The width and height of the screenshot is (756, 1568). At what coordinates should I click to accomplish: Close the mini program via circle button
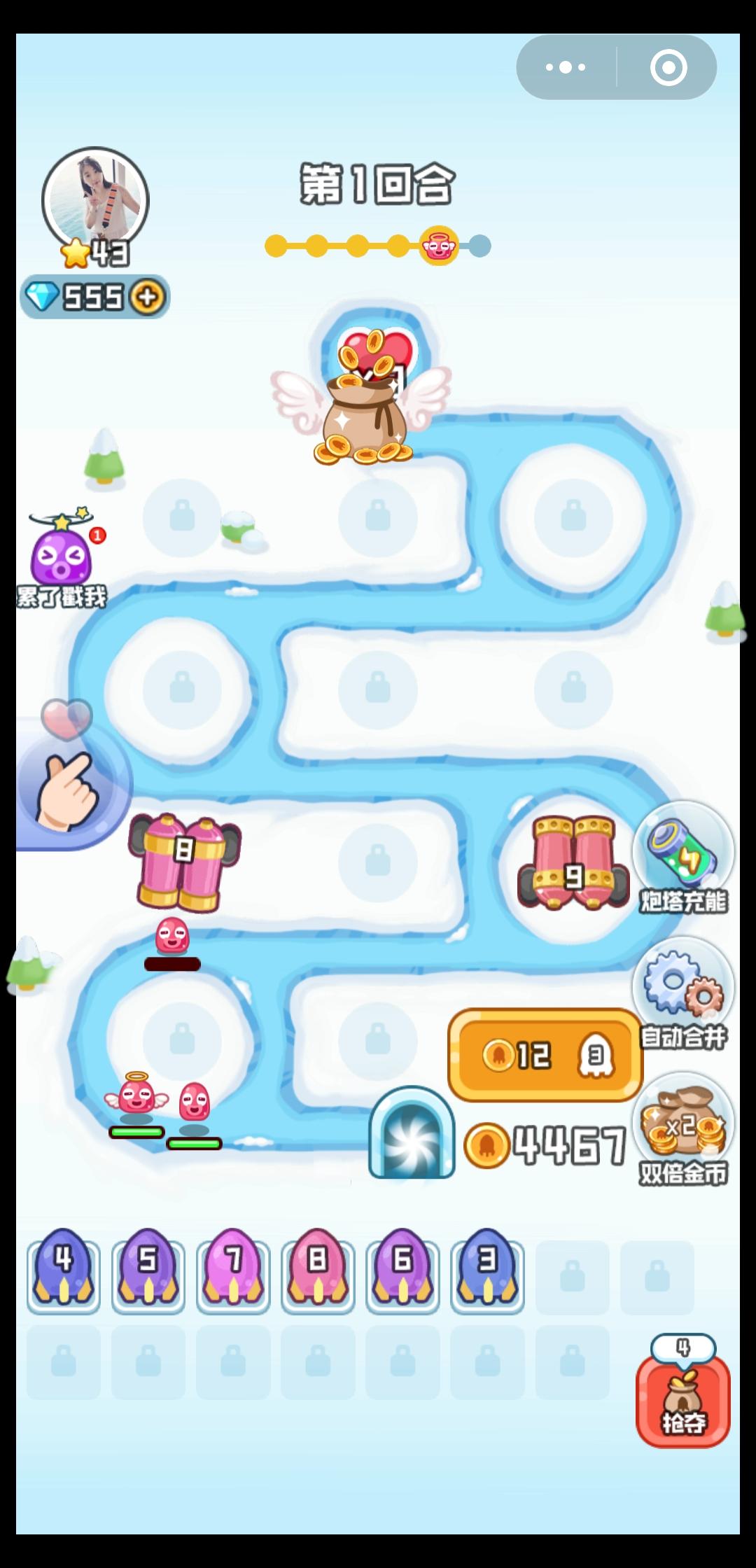point(668,68)
